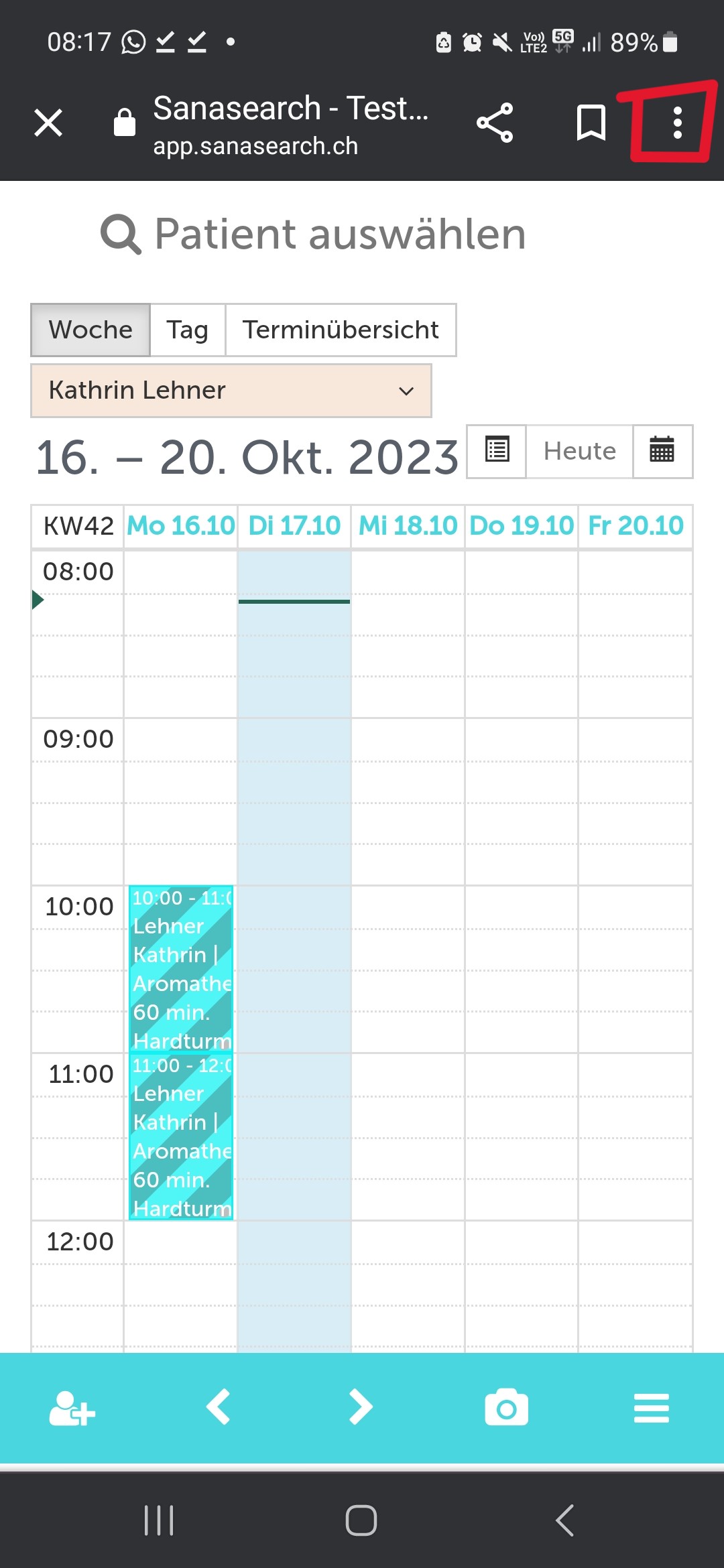Open the hamburger menu
Screen dimensions: 724x1568
tap(652, 1408)
